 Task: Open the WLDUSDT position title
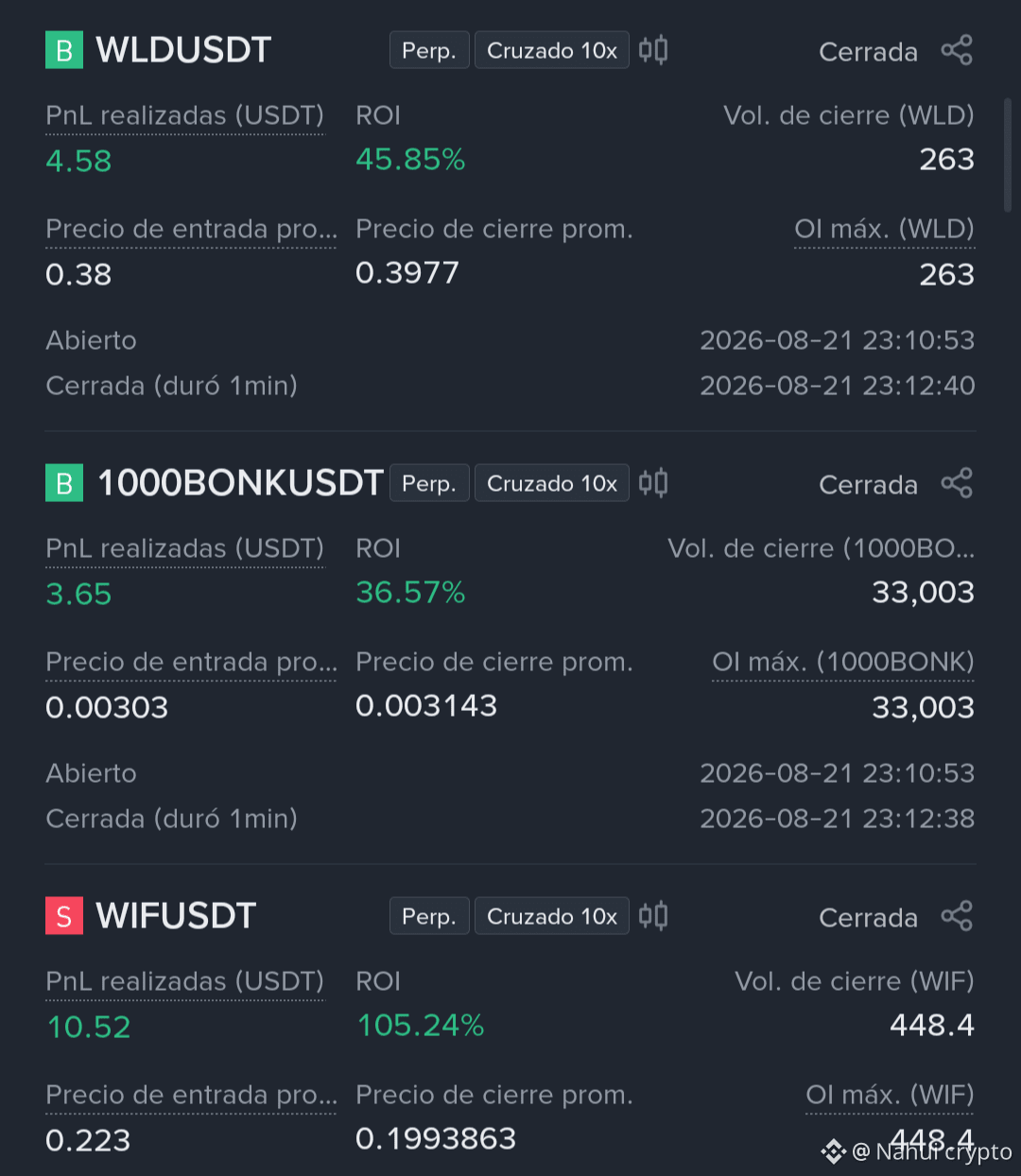pos(184,50)
